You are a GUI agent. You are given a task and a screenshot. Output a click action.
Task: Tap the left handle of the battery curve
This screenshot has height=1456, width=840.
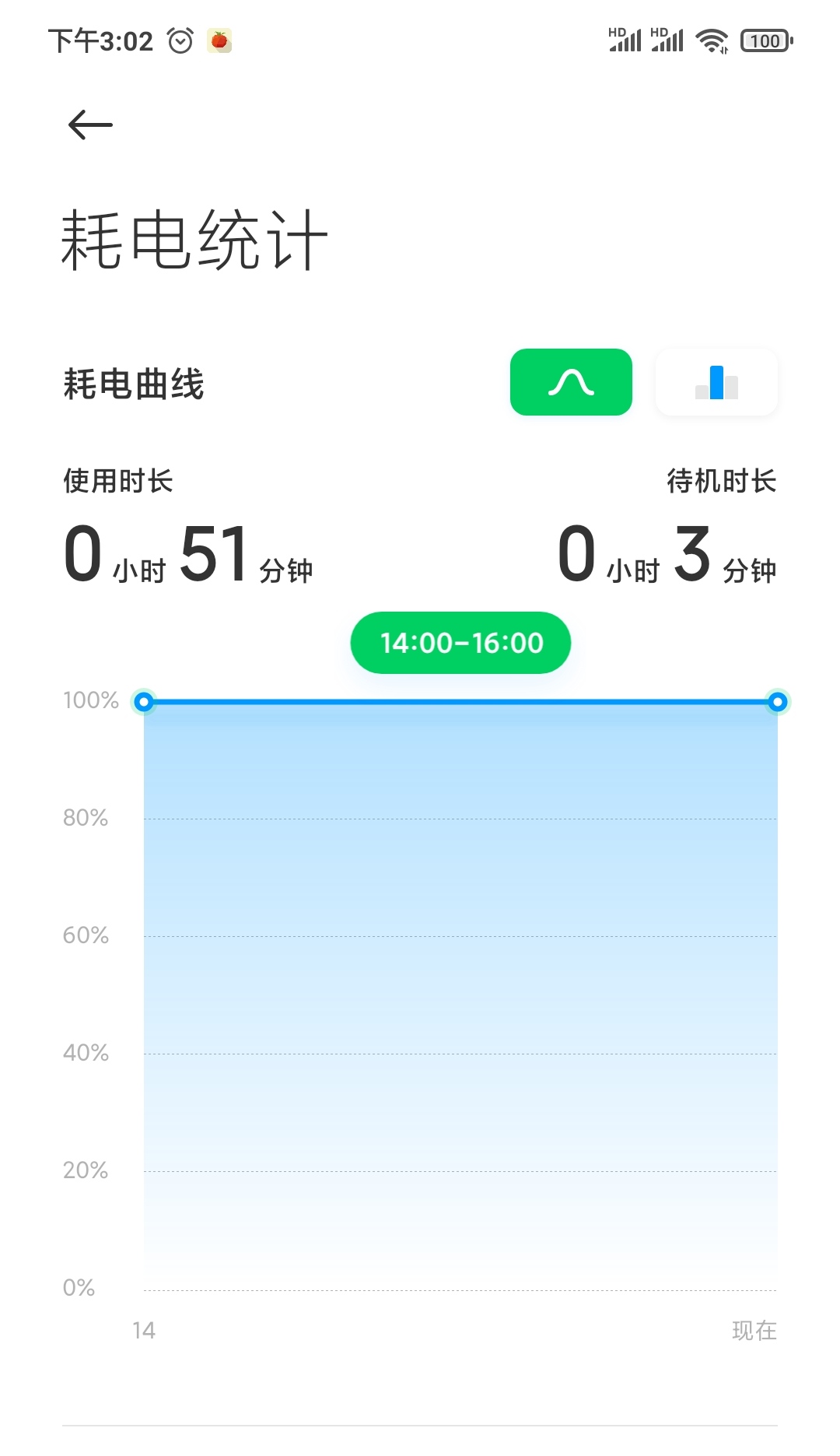[x=144, y=702]
